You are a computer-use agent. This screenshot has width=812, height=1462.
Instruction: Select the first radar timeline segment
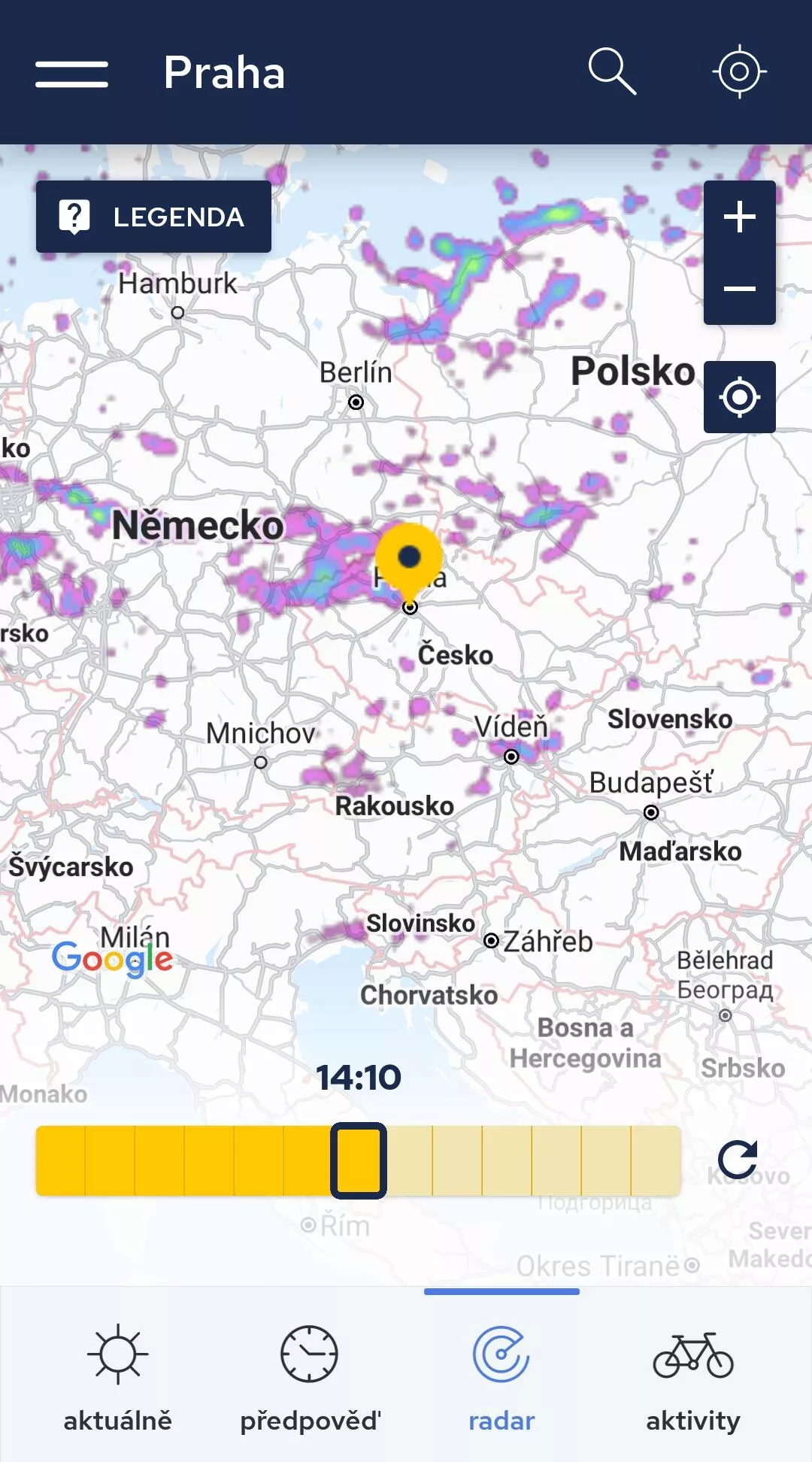coord(61,1160)
